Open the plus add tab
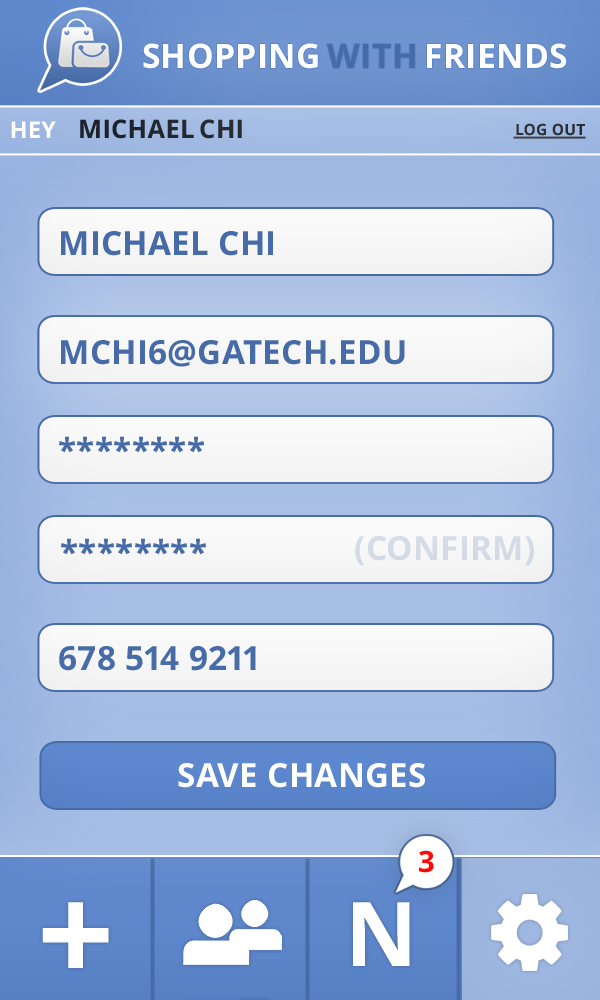The width and height of the screenshot is (600, 1000). [x=76, y=929]
